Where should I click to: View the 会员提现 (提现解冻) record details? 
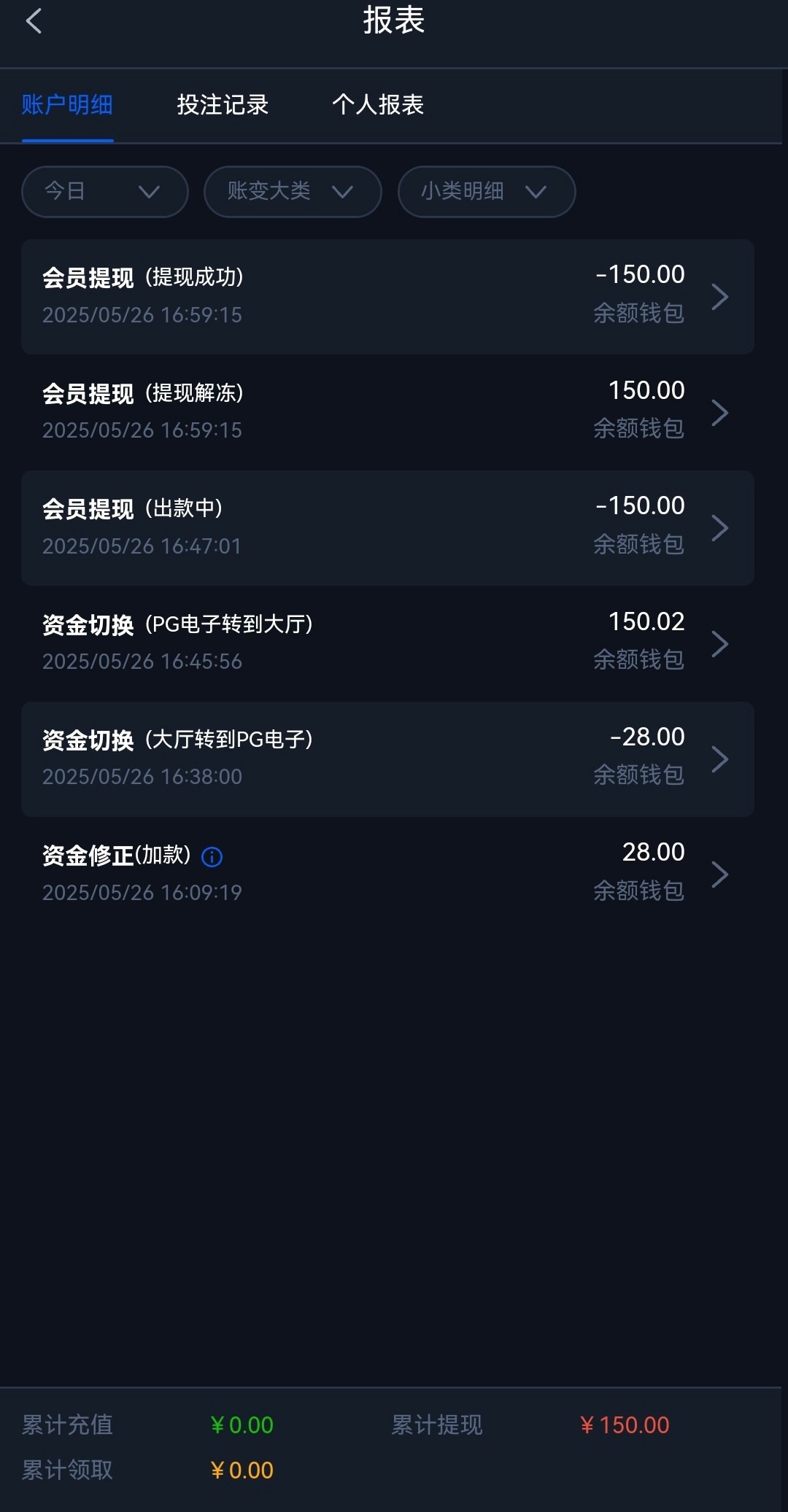pyautogui.click(x=387, y=412)
